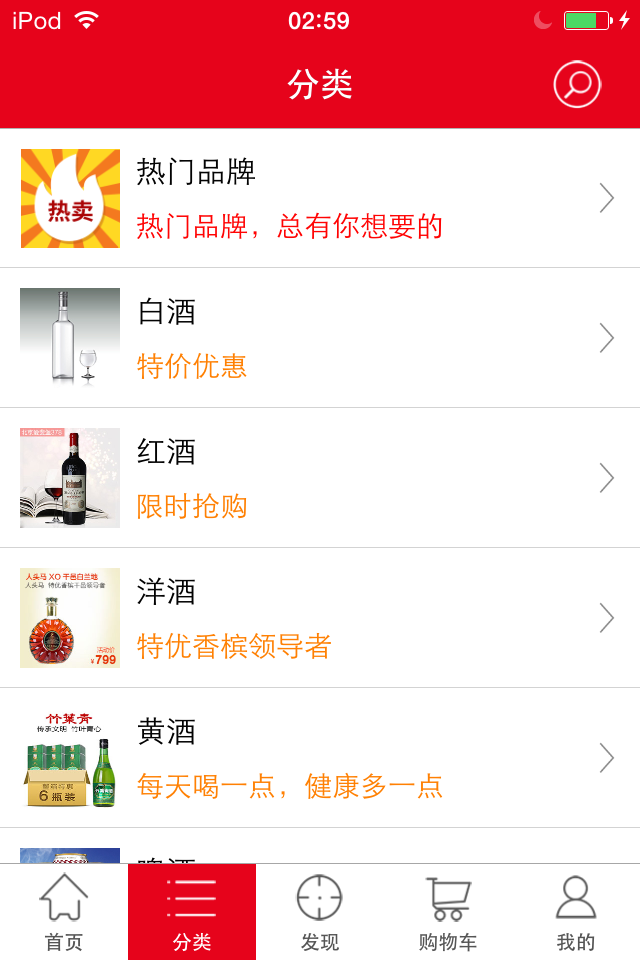Select the 红酒 category row
The width and height of the screenshot is (640, 960).
click(320, 478)
